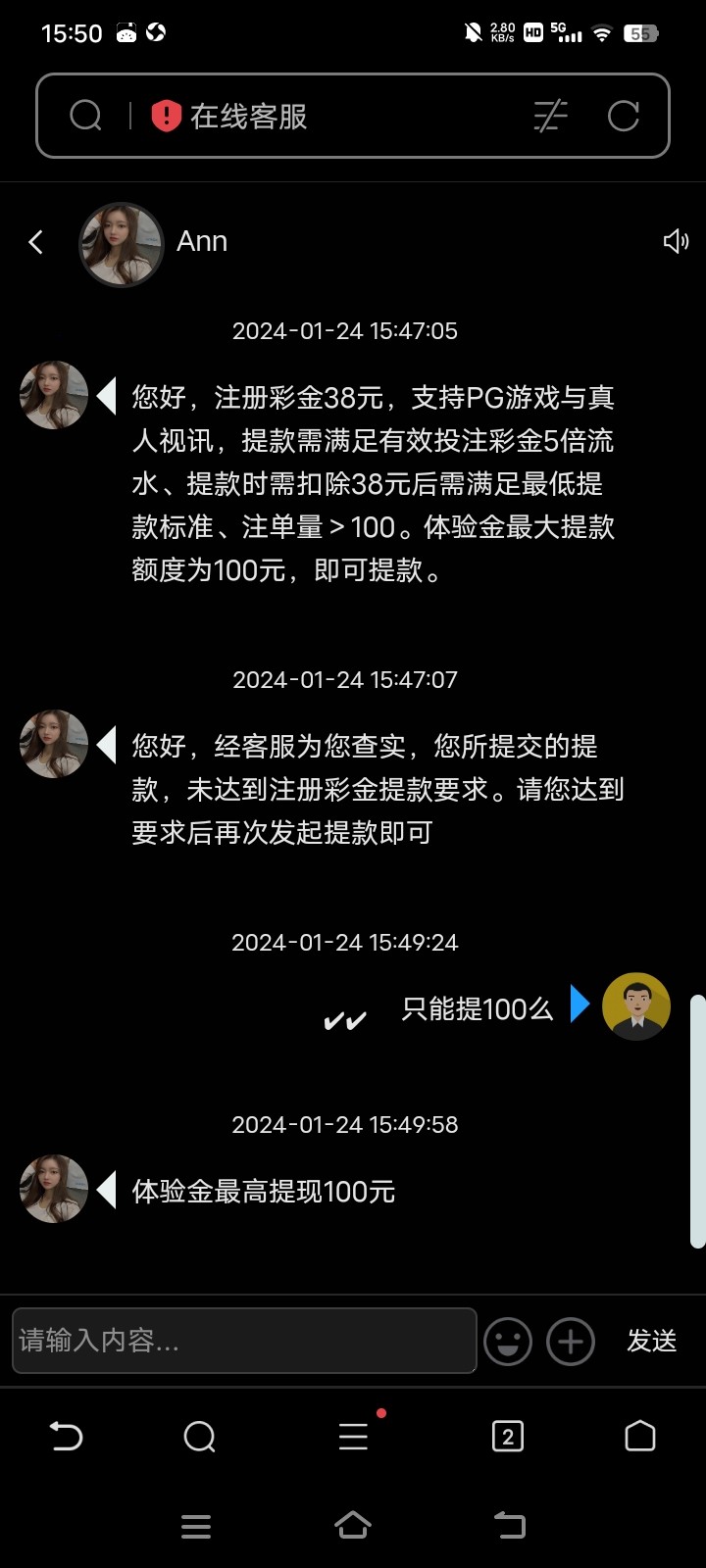Open Ann's profile avatar
This screenshot has height=1568, width=706.
(122, 244)
